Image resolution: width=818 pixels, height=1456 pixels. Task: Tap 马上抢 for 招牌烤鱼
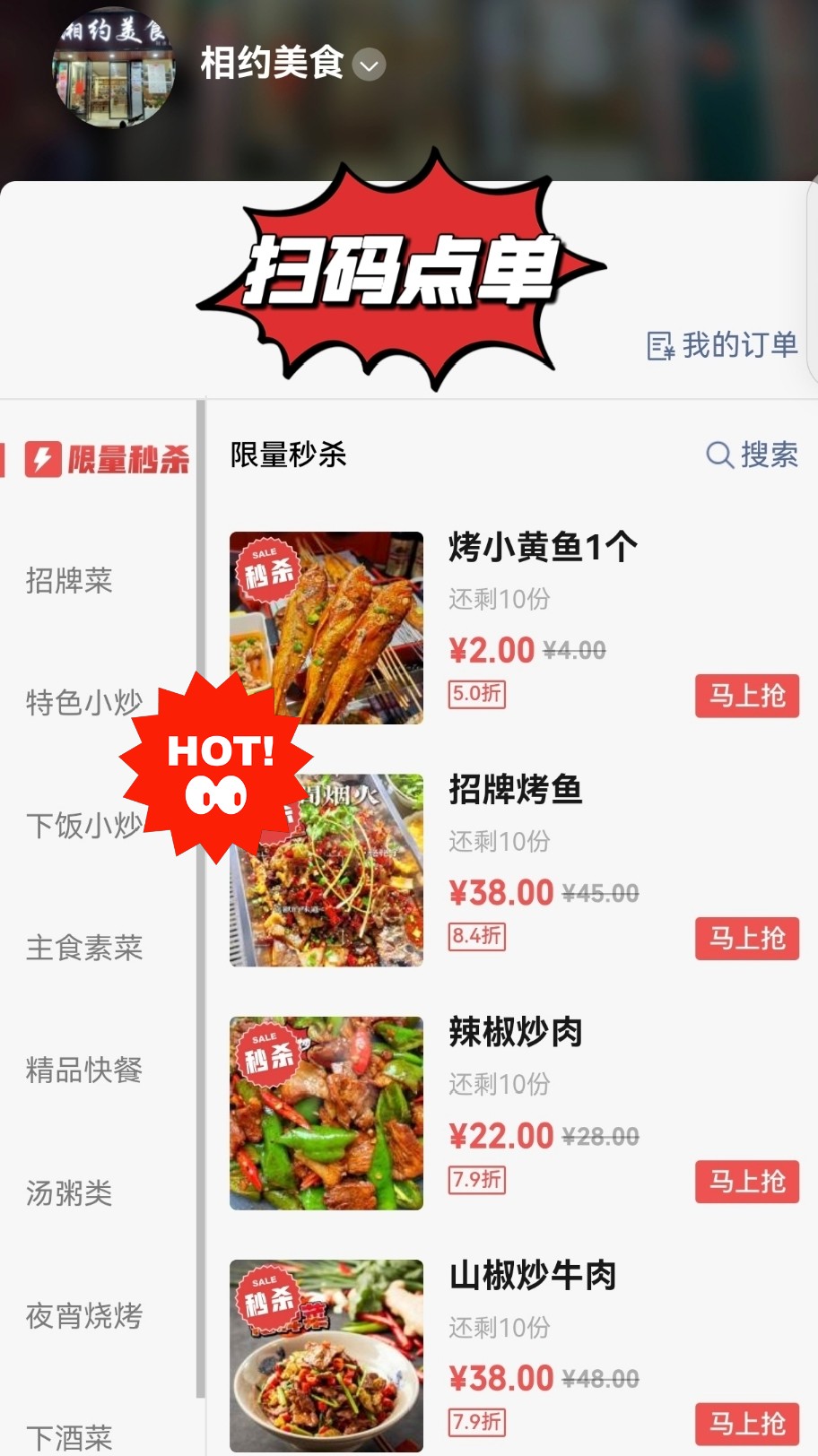pos(746,939)
